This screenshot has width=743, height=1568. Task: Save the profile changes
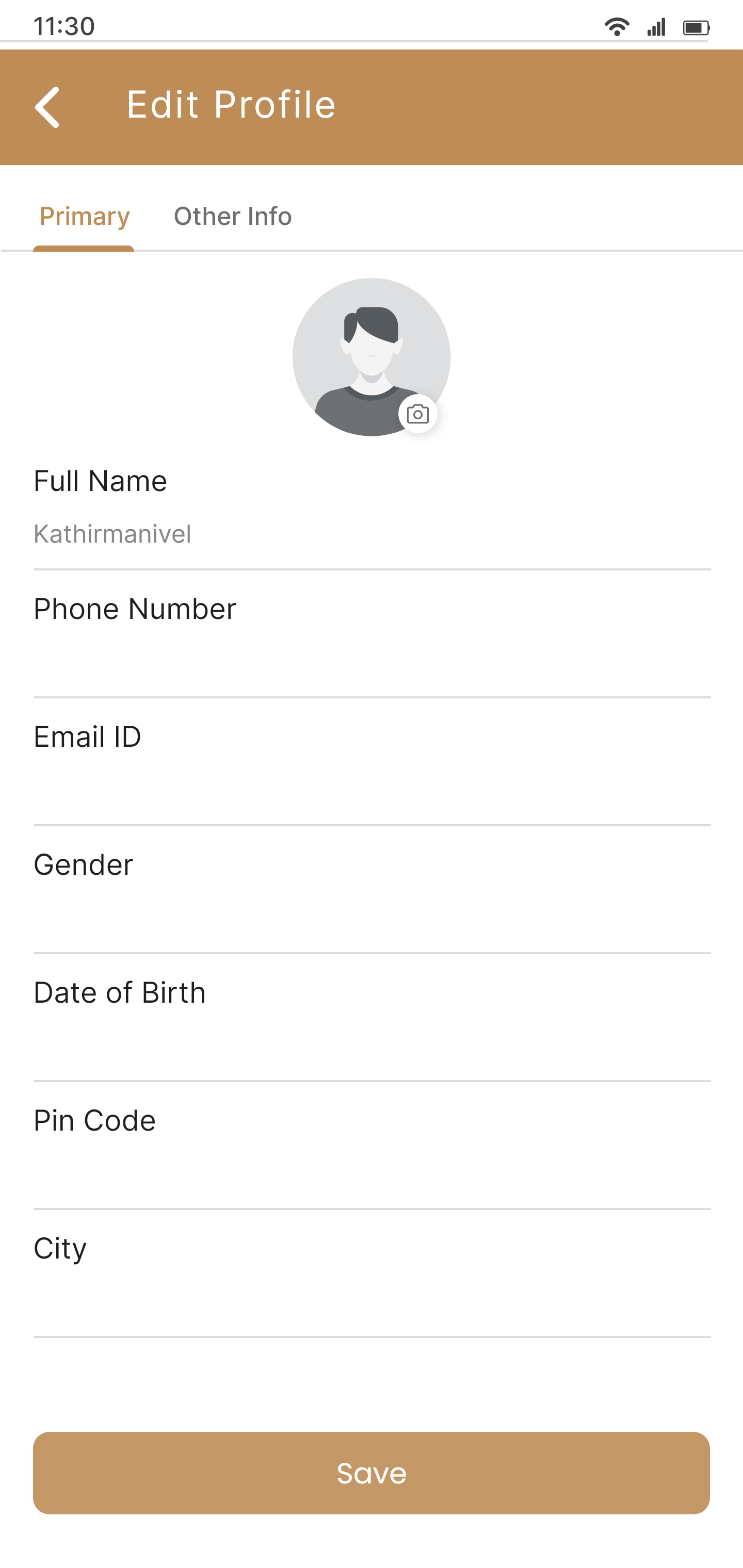(x=372, y=1473)
